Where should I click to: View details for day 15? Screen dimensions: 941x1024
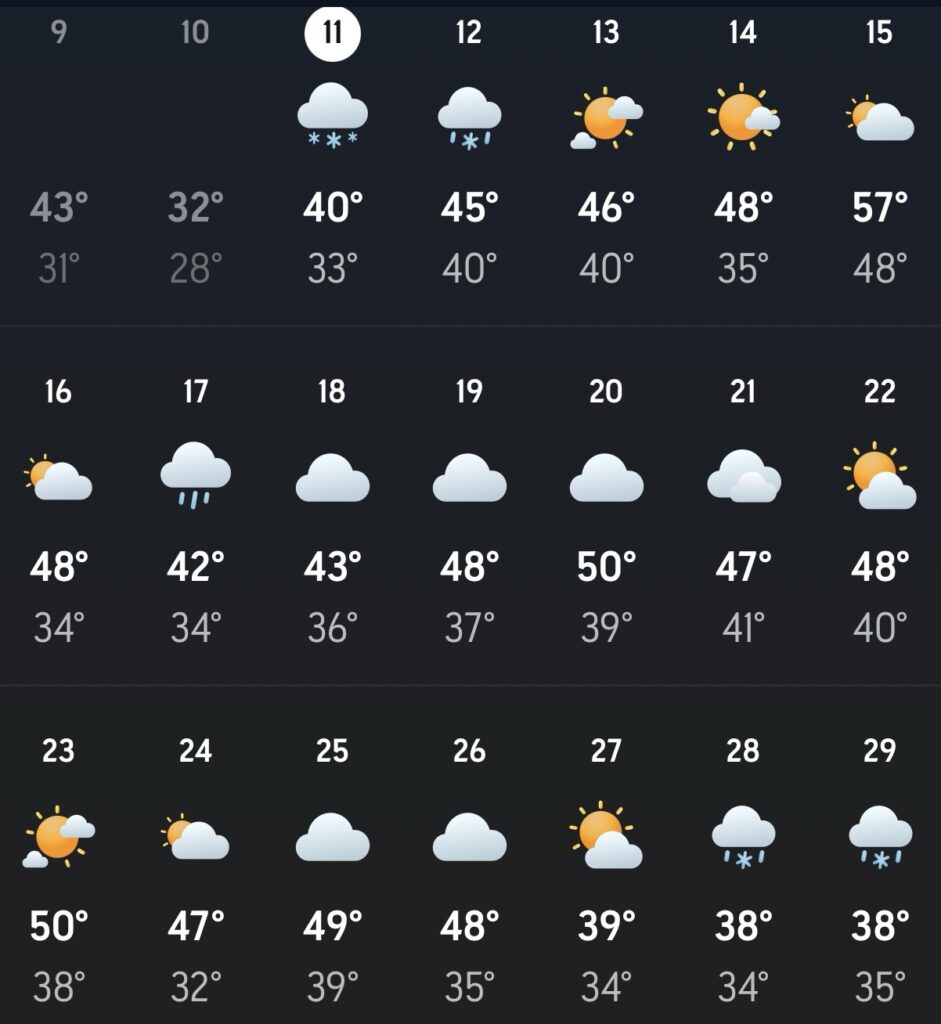[879, 150]
